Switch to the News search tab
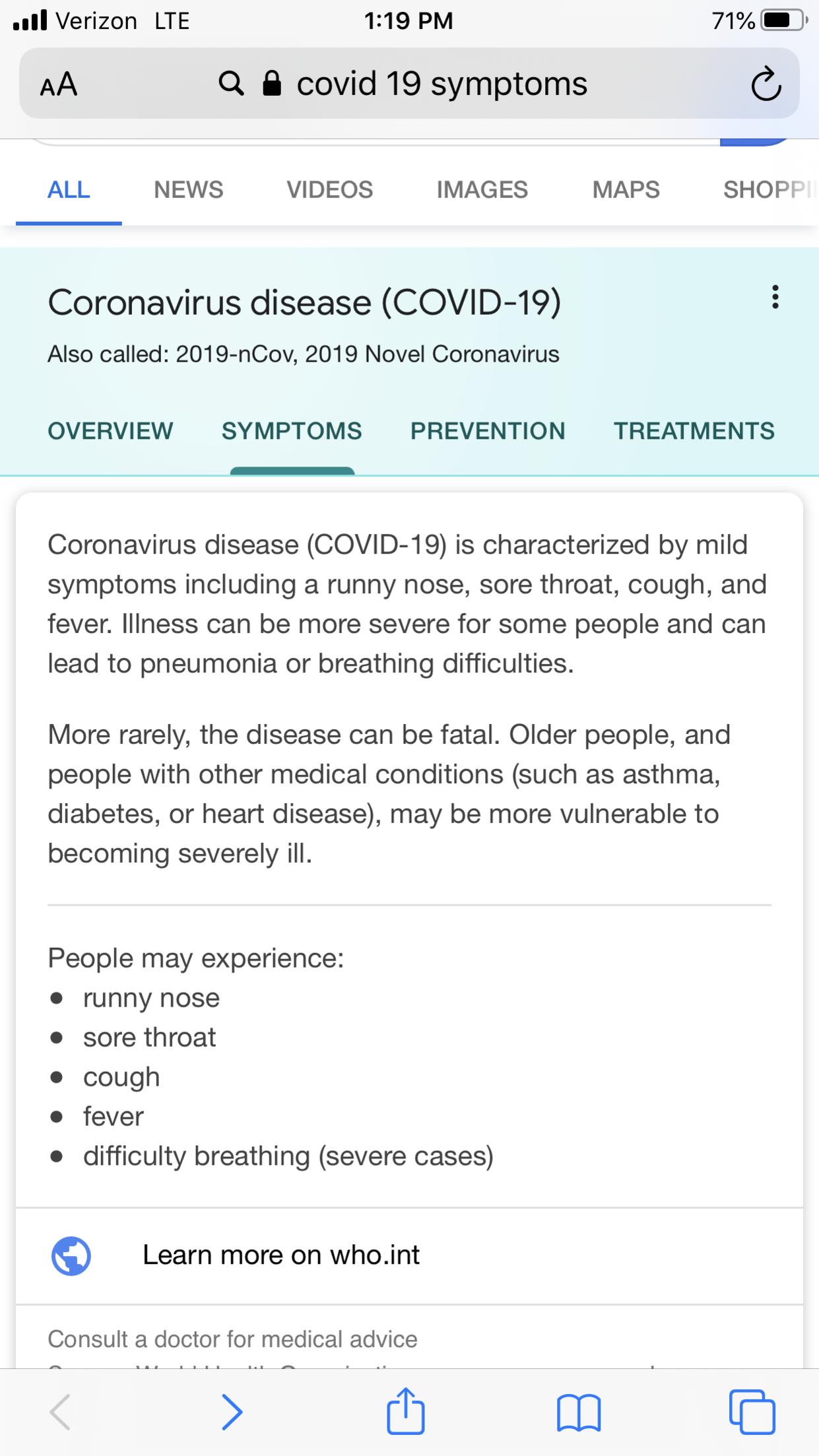The height and width of the screenshot is (1456, 819). [188, 190]
